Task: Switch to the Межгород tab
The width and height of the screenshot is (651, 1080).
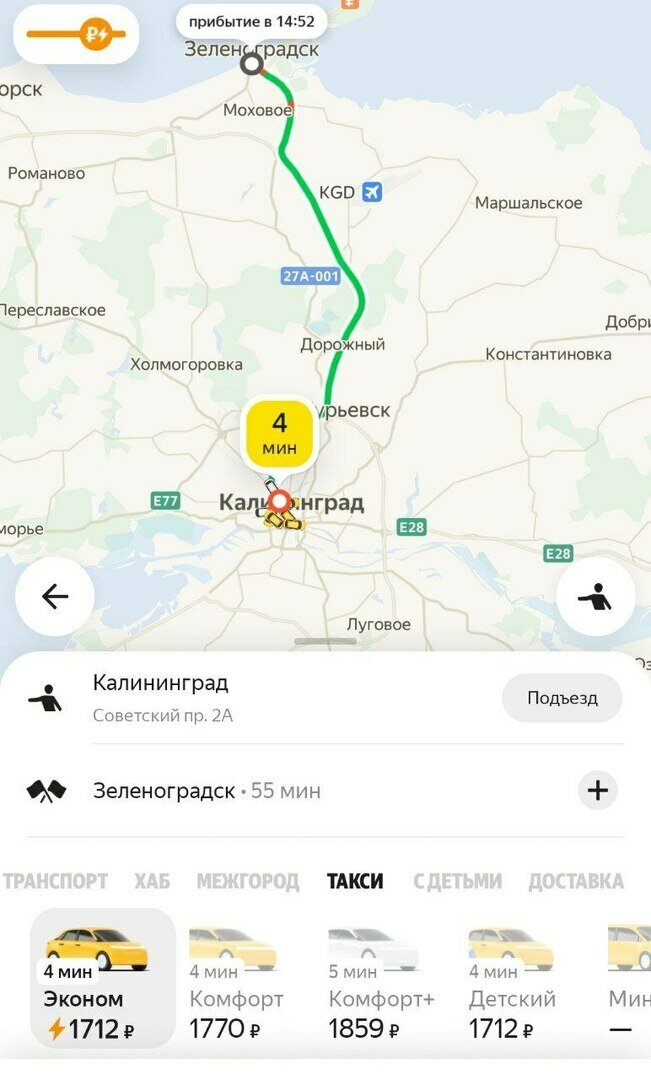Action: coord(248,881)
